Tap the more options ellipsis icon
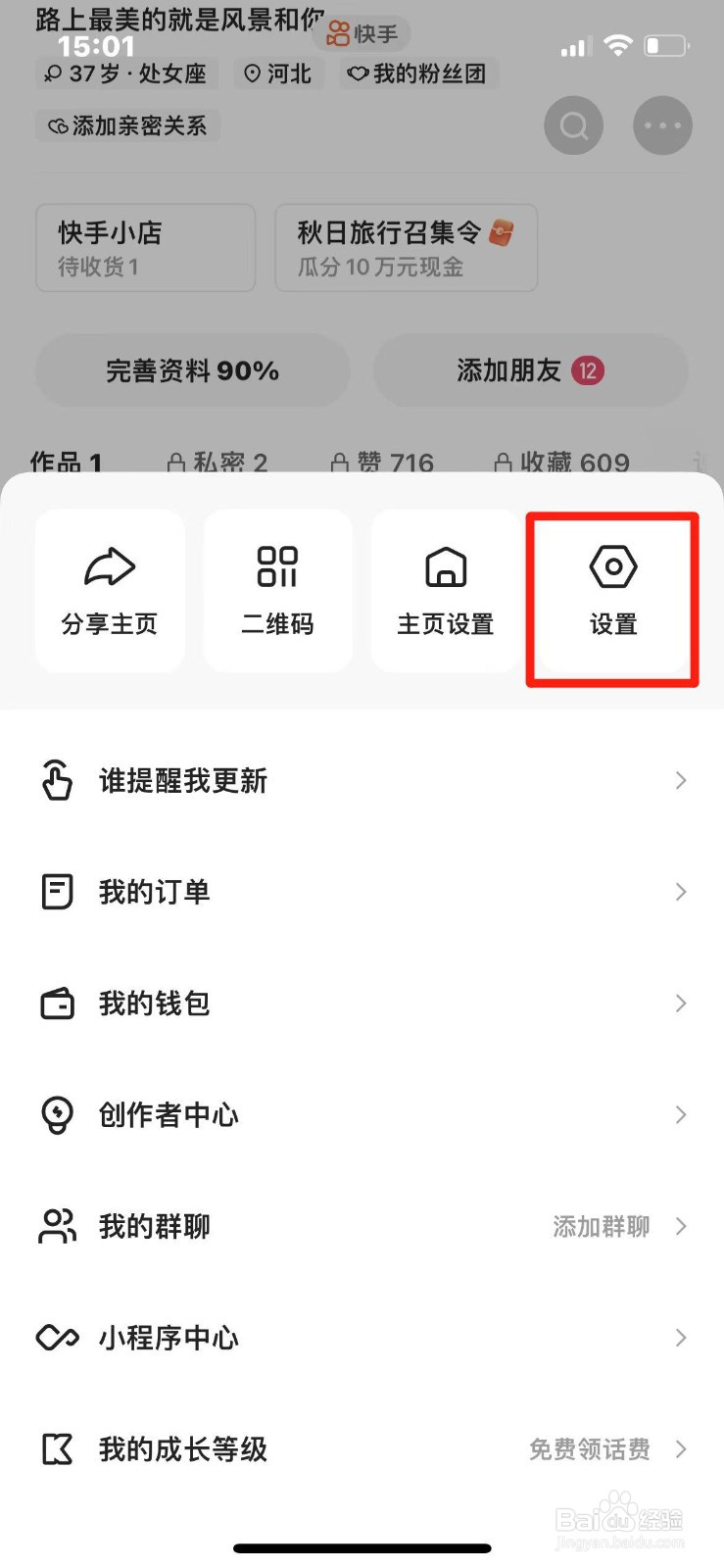 coord(662,125)
